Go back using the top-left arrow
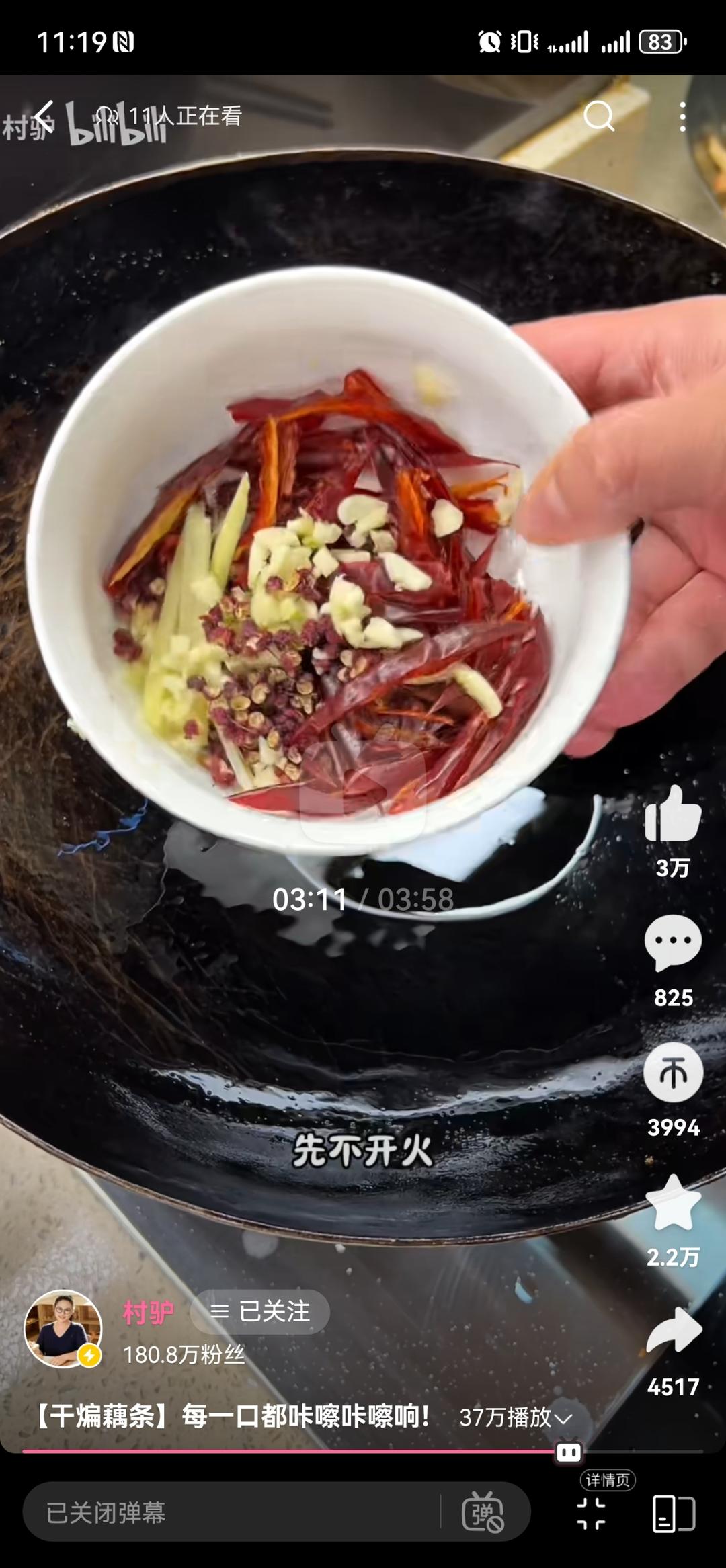Image resolution: width=726 pixels, height=1568 pixels. point(44,116)
